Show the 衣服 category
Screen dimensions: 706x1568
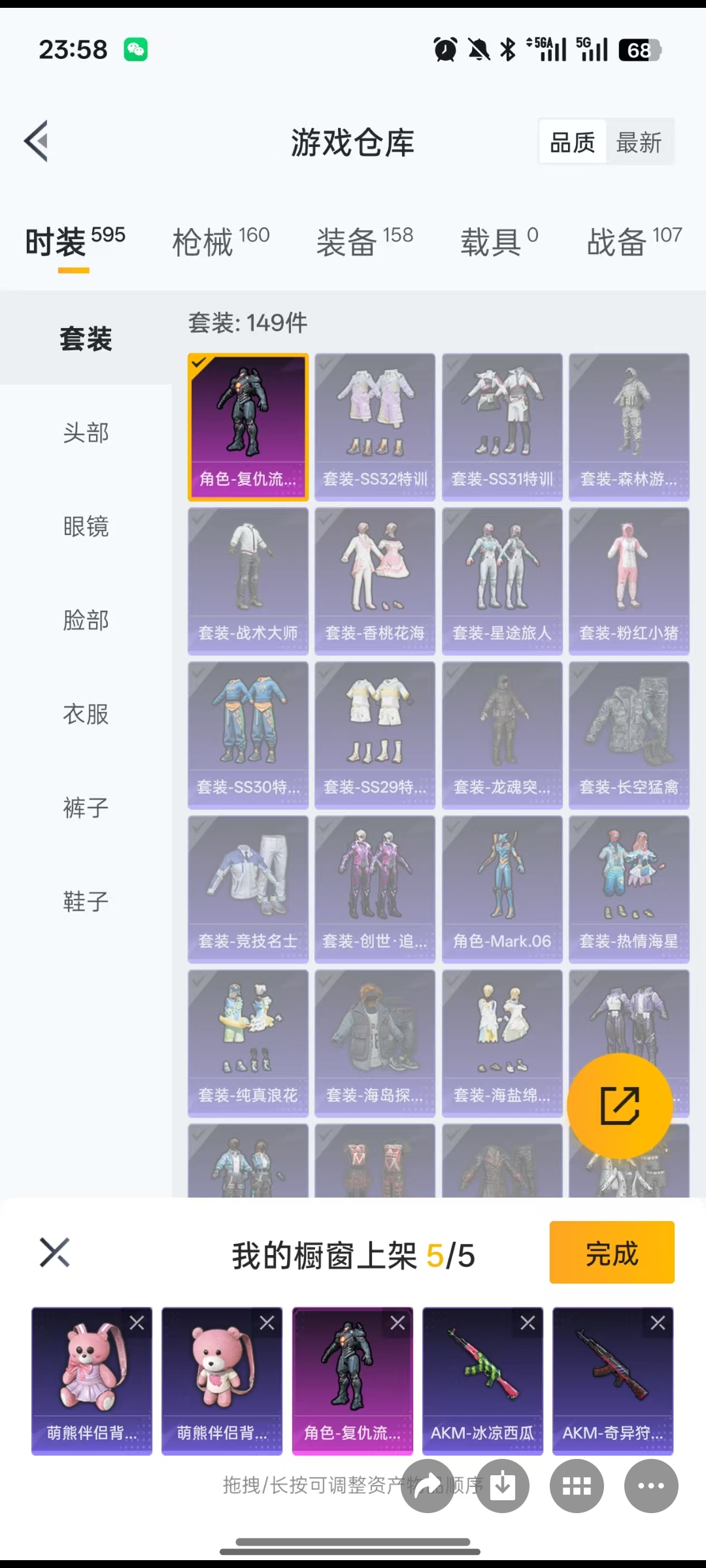coord(86,714)
